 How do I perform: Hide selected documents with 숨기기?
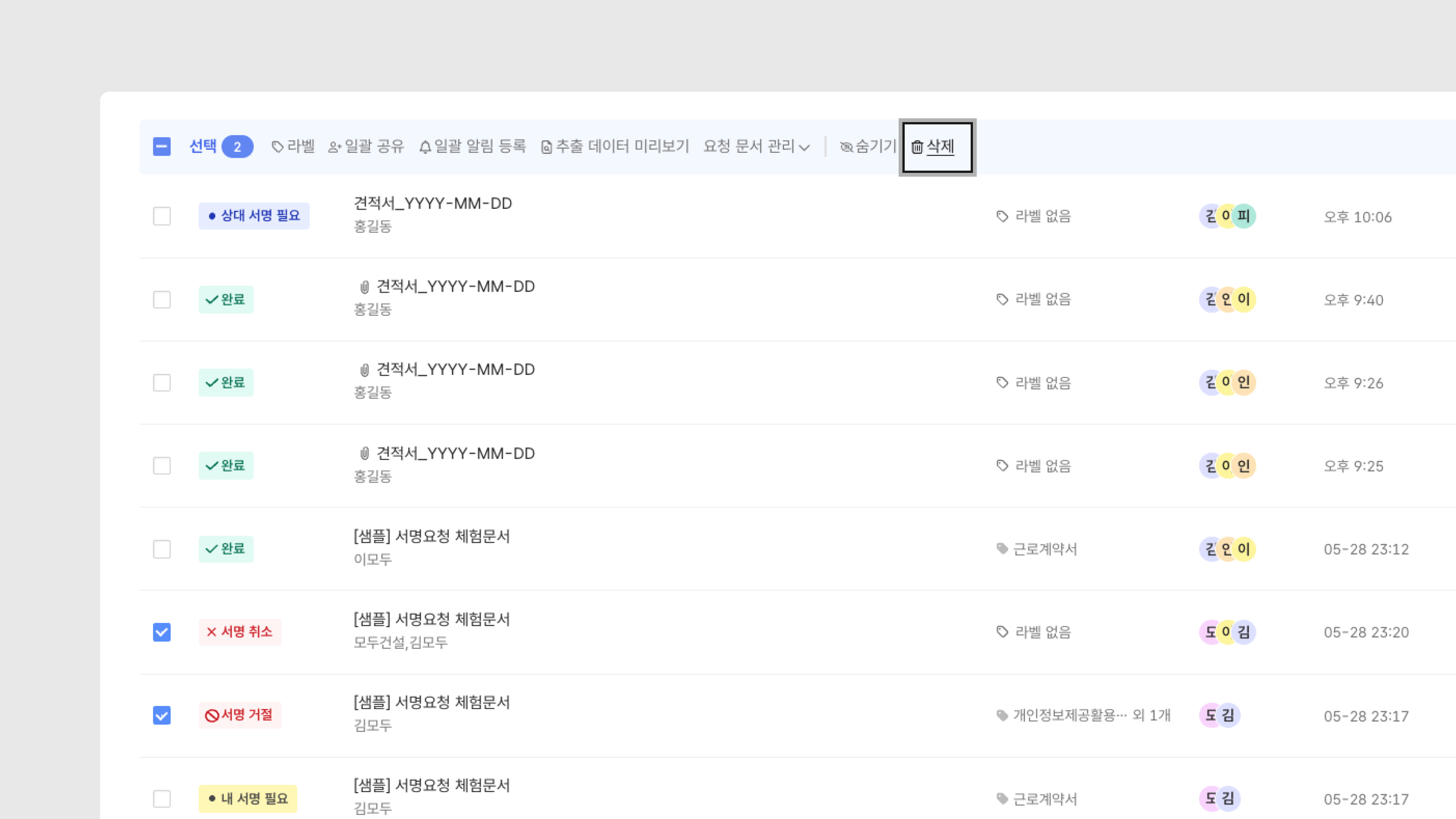pyautogui.click(x=868, y=146)
